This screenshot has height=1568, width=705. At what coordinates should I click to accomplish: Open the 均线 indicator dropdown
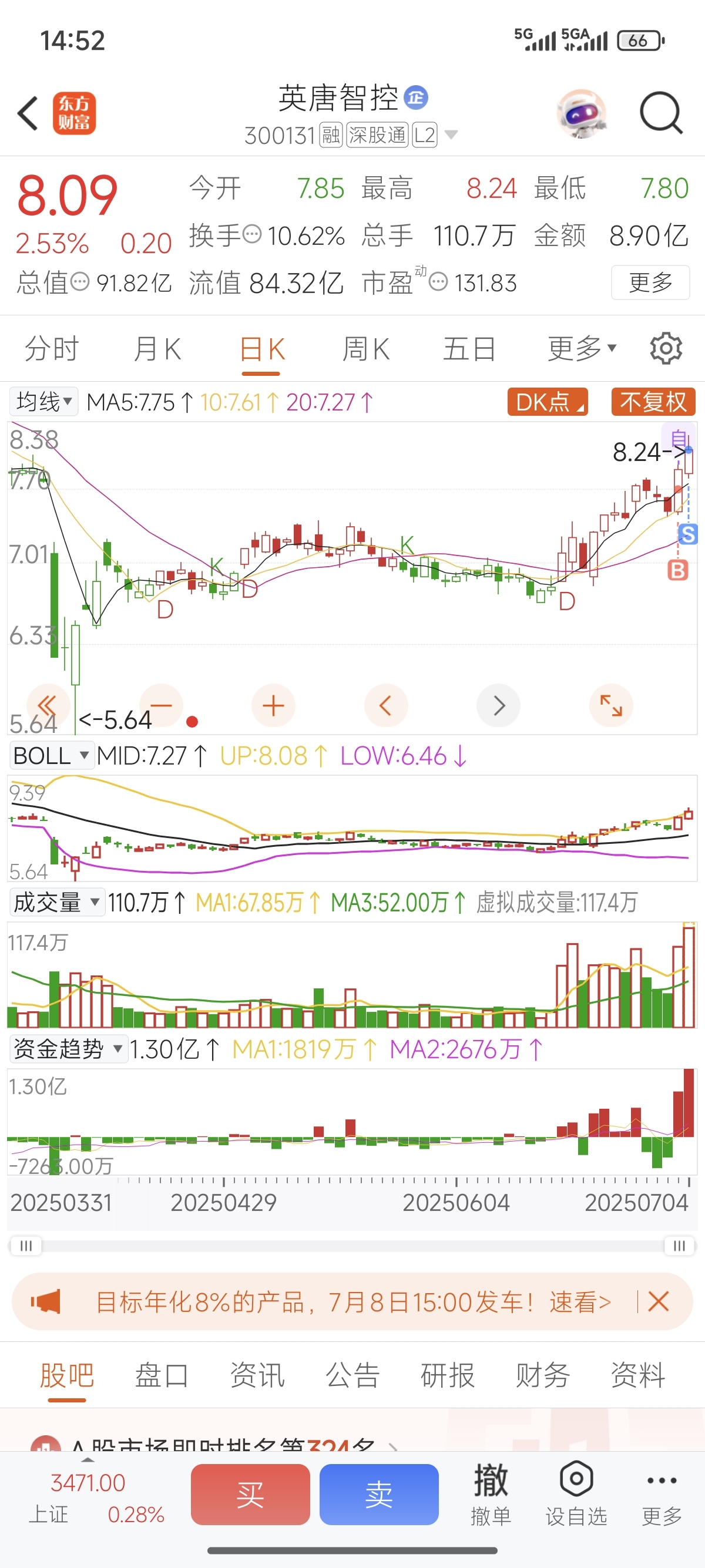[x=44, y=402]
